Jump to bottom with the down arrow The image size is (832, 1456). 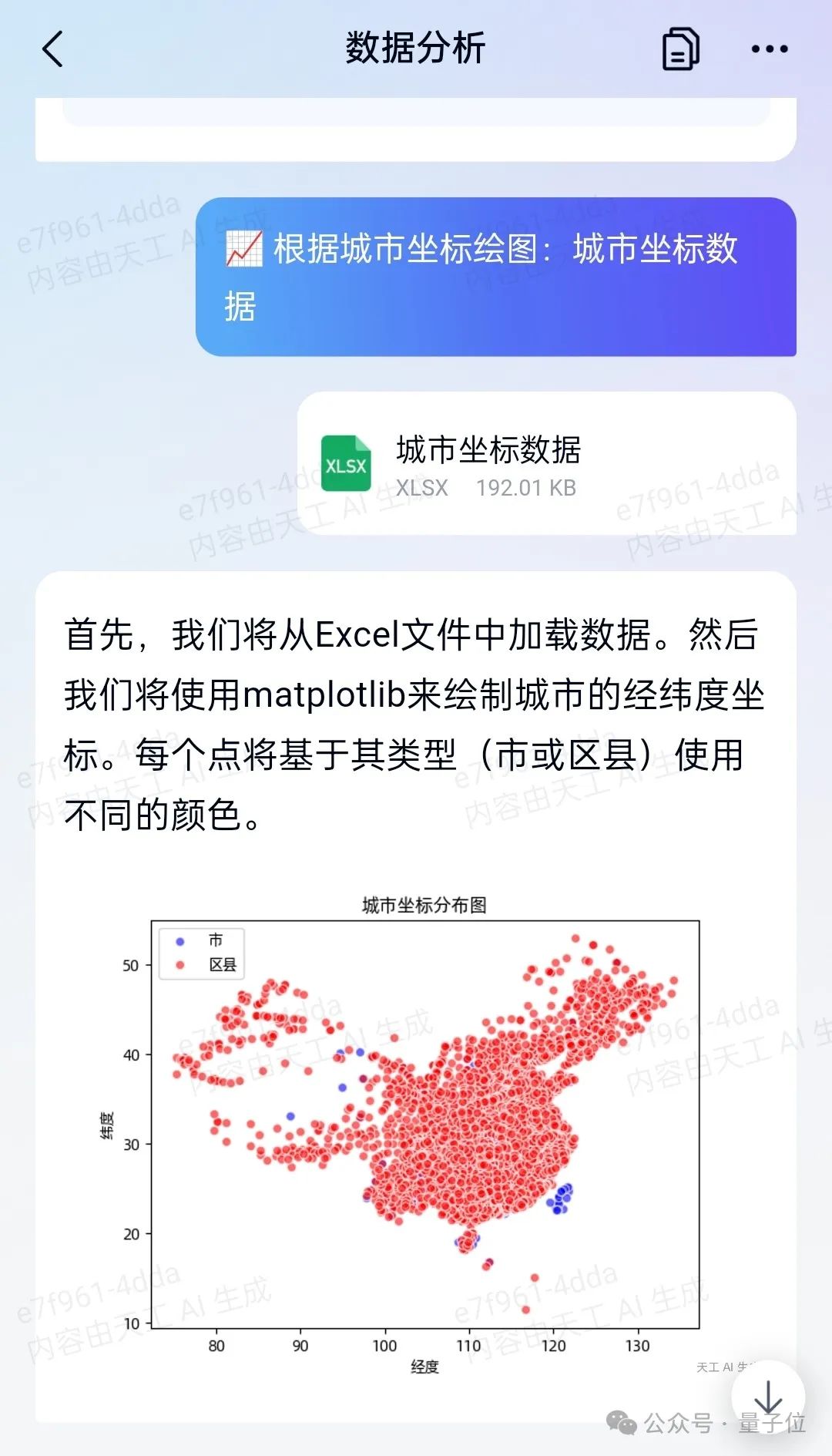click(767, 1397)
